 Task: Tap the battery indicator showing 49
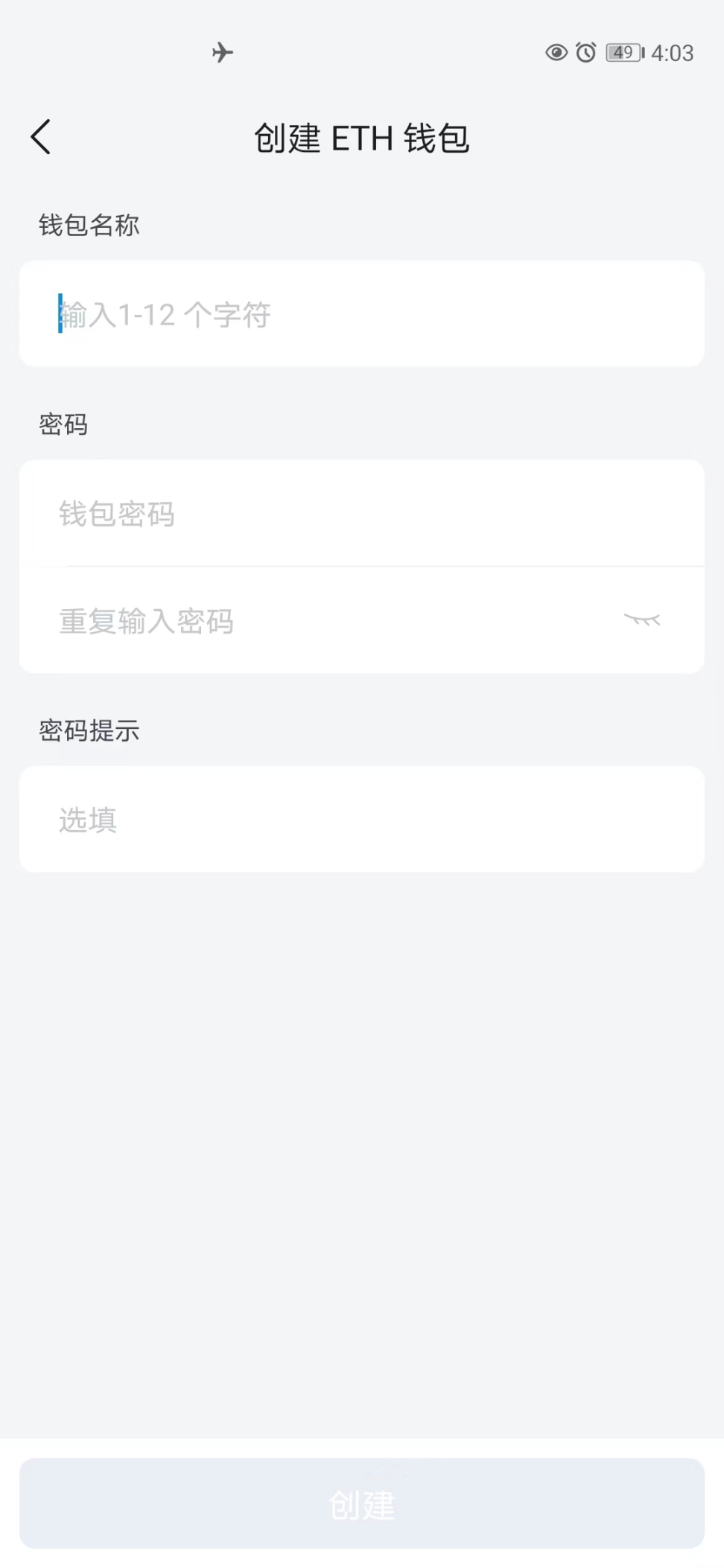click(x=623, y=52)
